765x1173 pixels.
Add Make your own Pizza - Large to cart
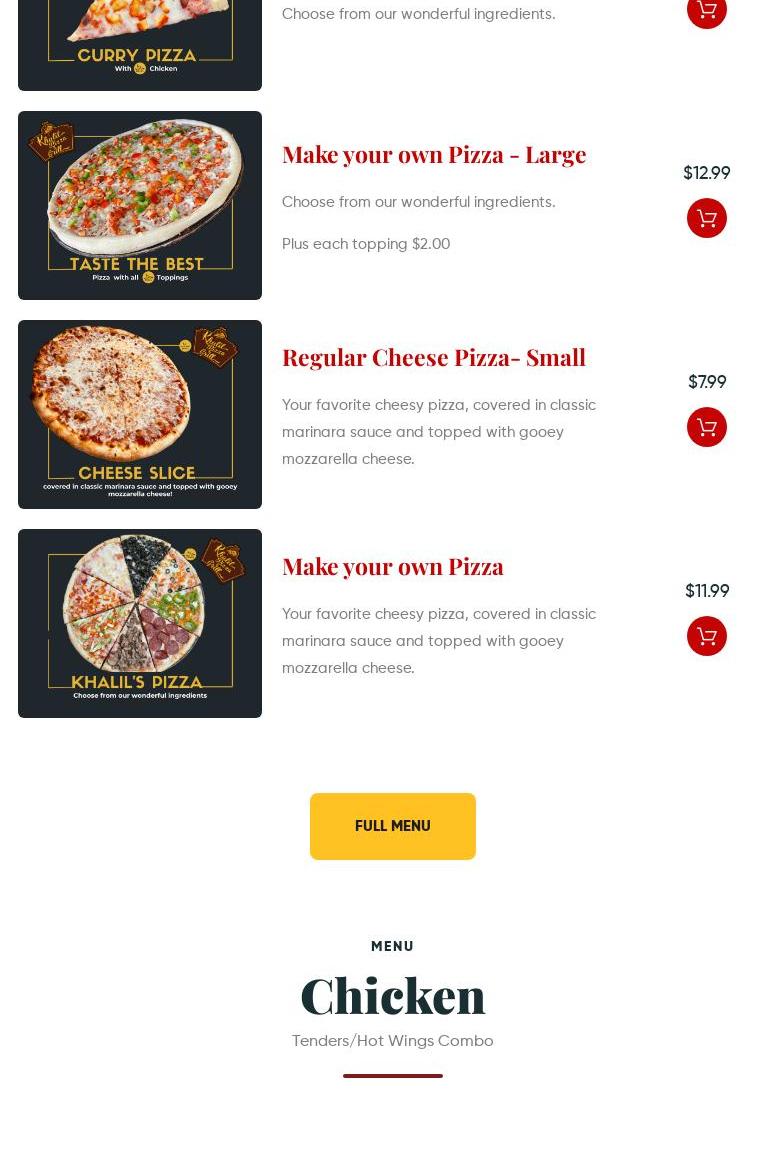706,218
